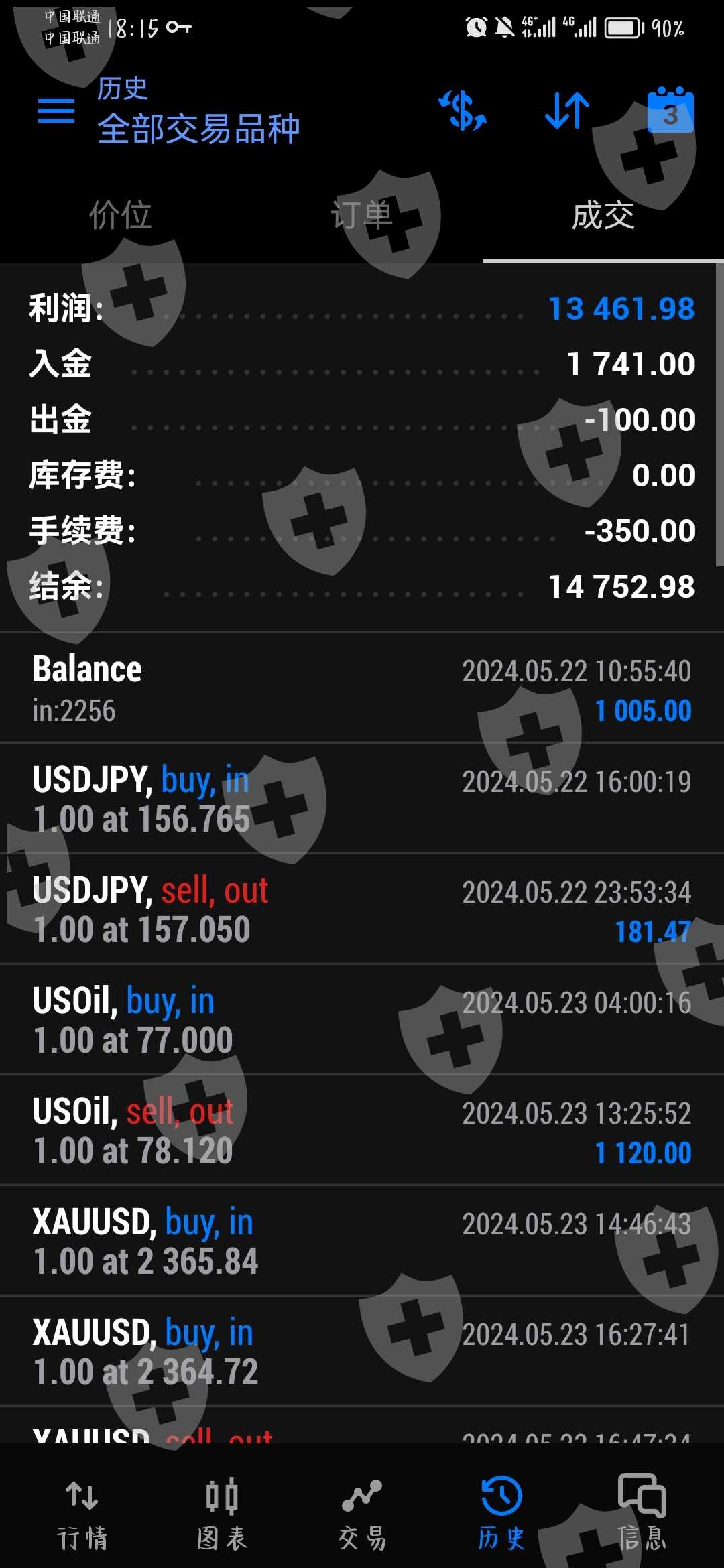The height and width of the screenshot is (1568, 724).
Task: Open the USOil sell at 78.120 deal
Action: 362,1130
